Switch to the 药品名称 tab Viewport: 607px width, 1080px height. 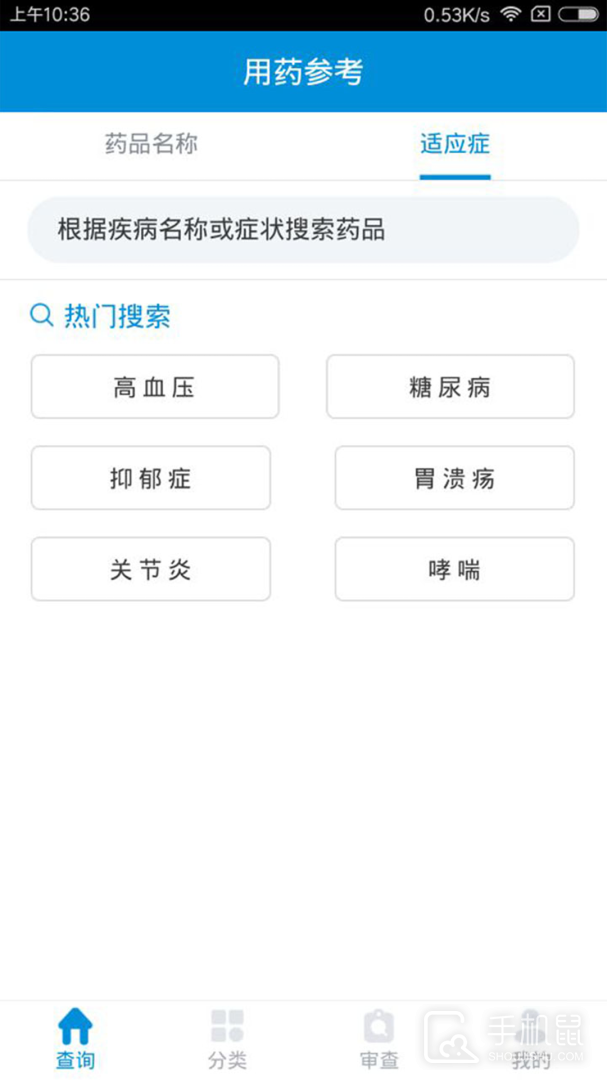click(151, 144)
